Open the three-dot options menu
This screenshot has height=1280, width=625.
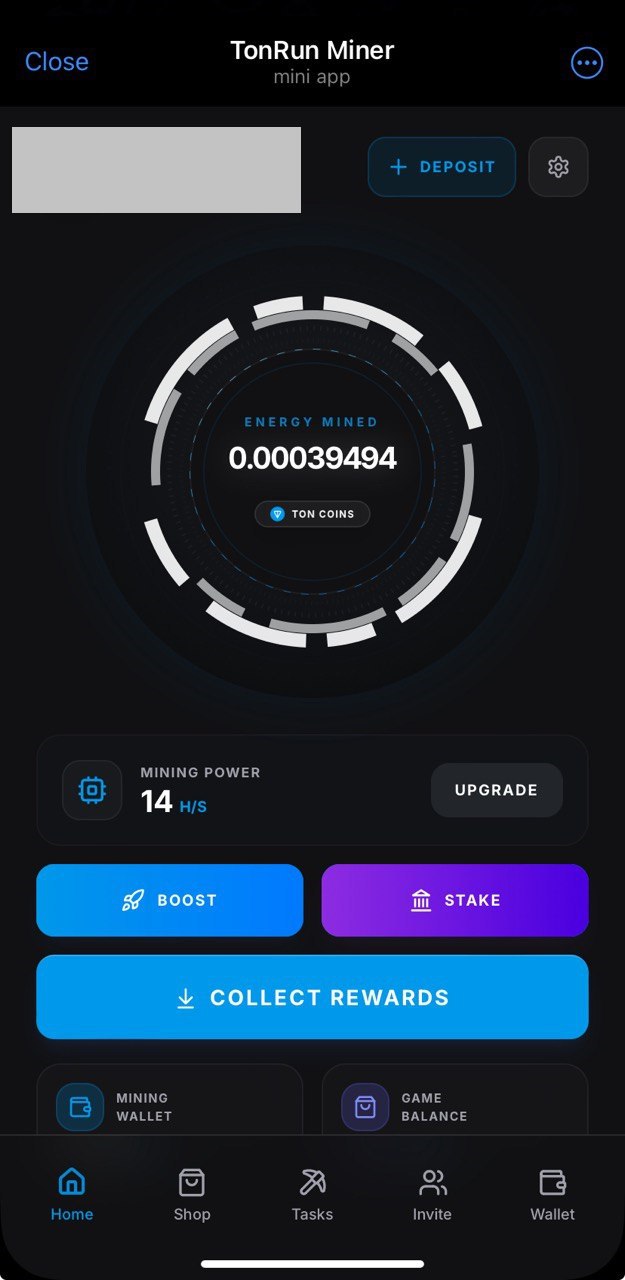(587, 63)
